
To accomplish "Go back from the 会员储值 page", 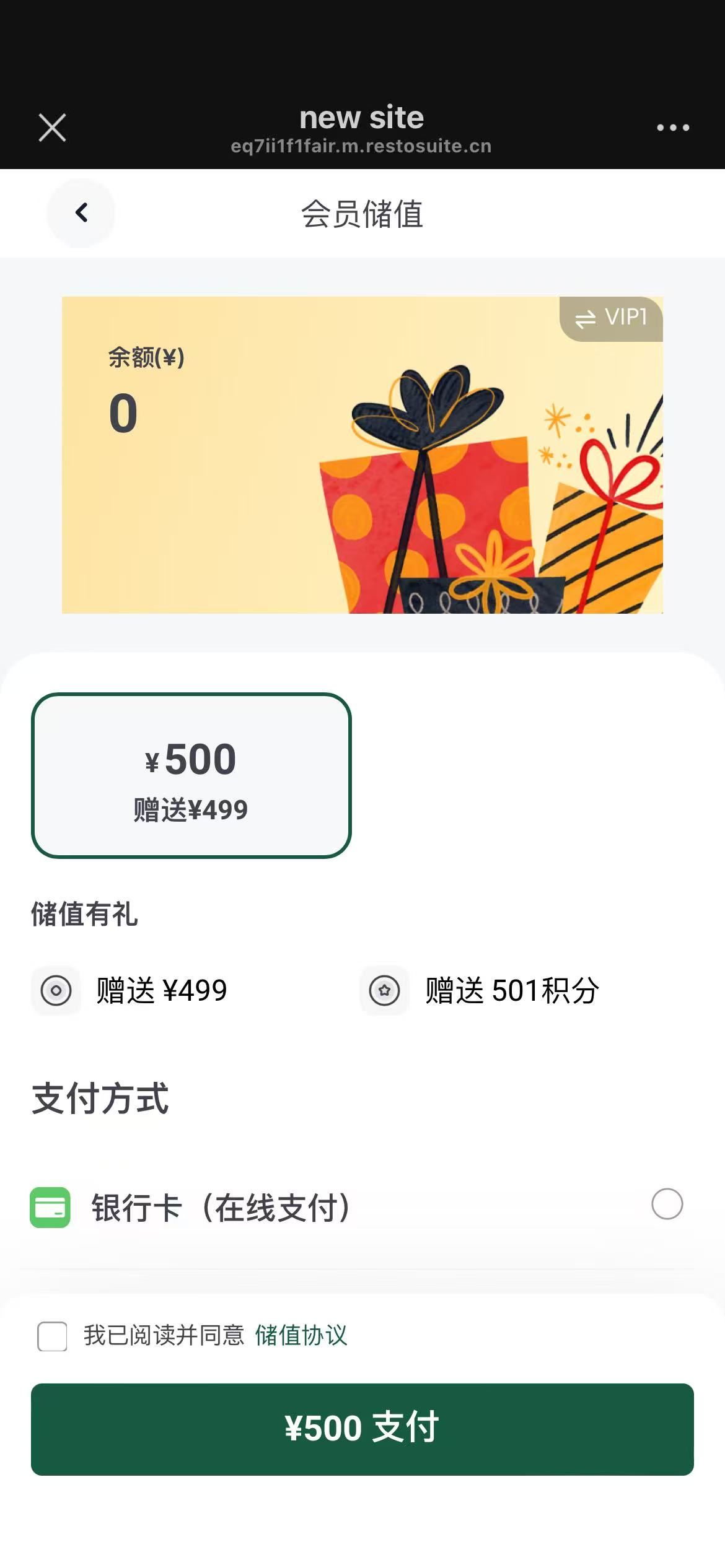I will tap(81, 213).
